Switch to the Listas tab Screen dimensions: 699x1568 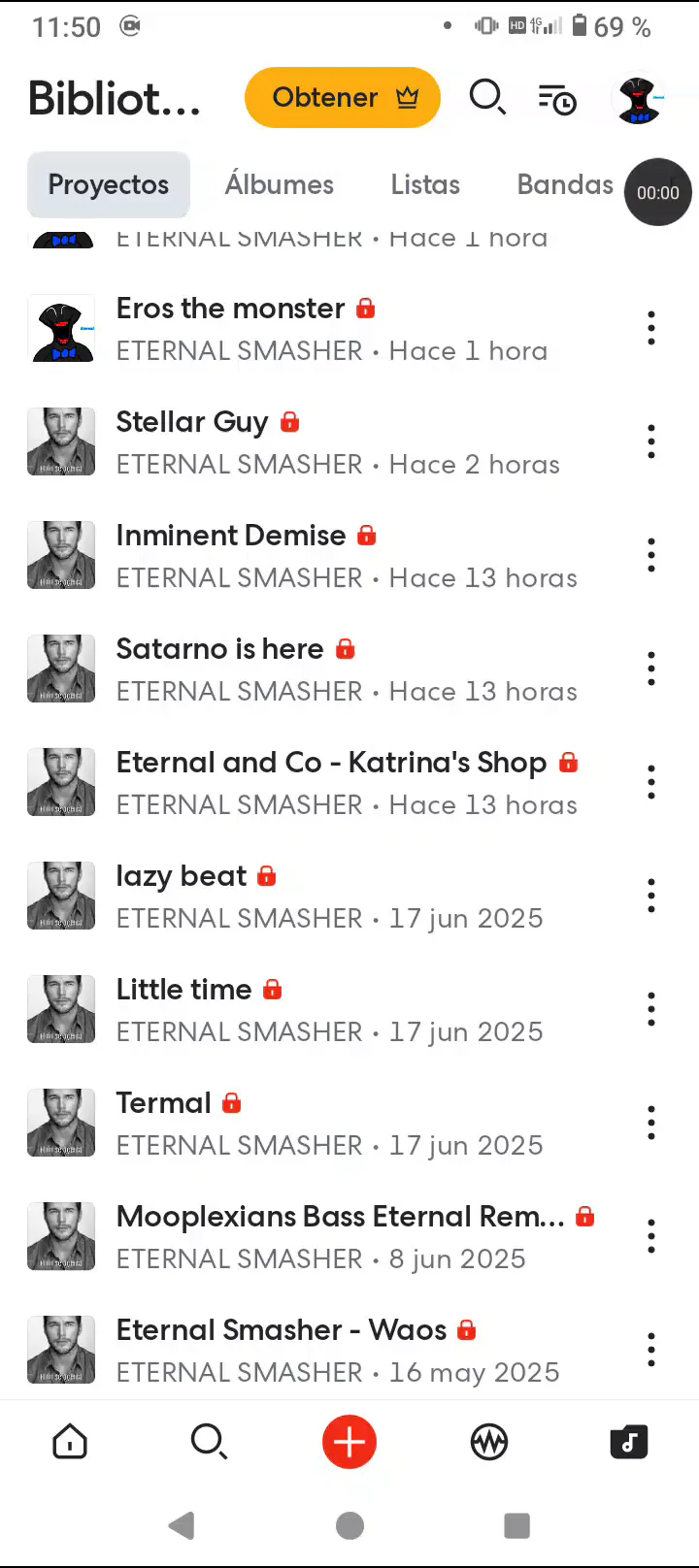pos(425,184)
